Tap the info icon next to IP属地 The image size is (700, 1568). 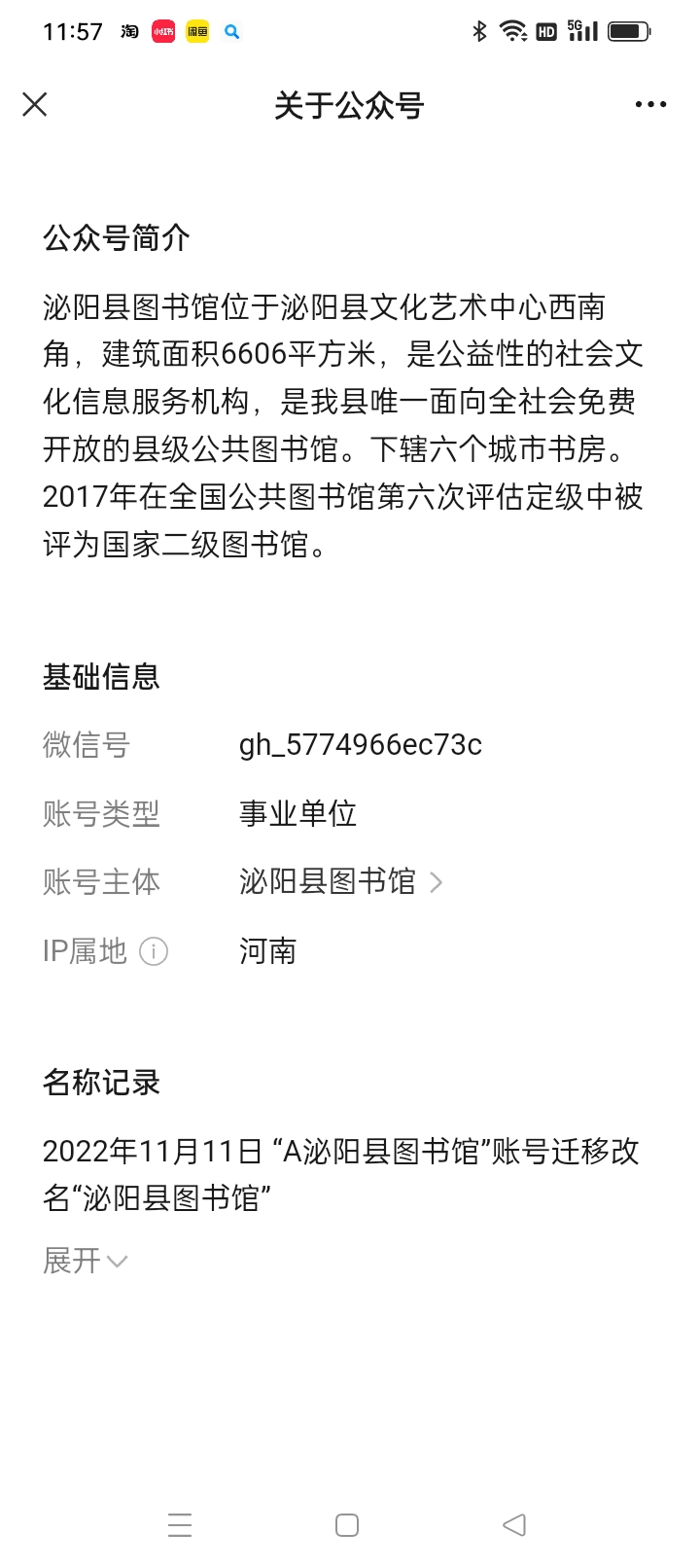154,950
